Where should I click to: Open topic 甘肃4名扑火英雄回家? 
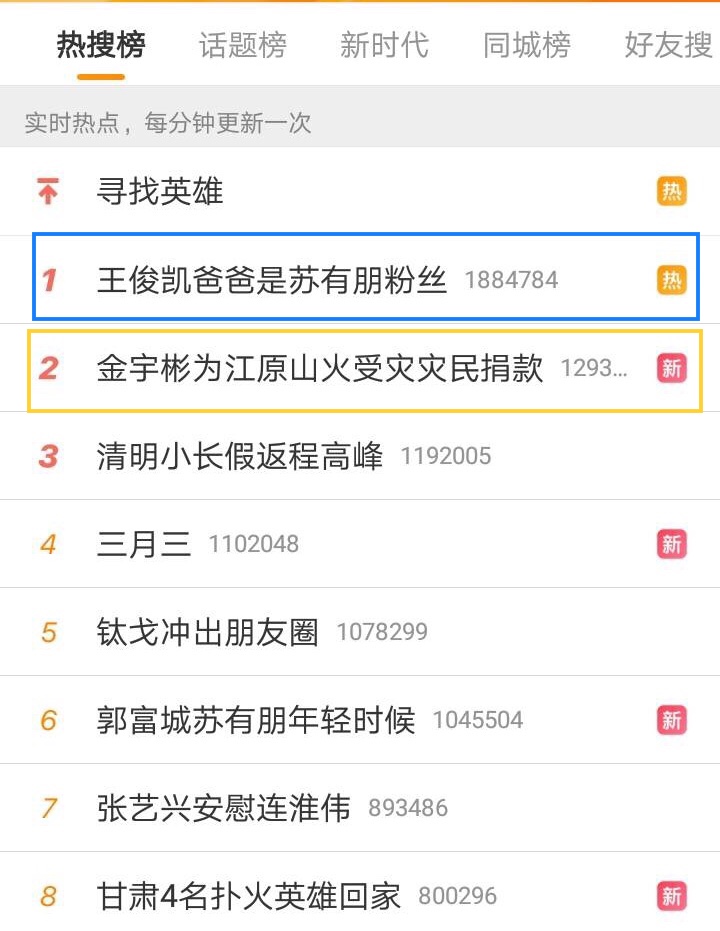[249, 895]
